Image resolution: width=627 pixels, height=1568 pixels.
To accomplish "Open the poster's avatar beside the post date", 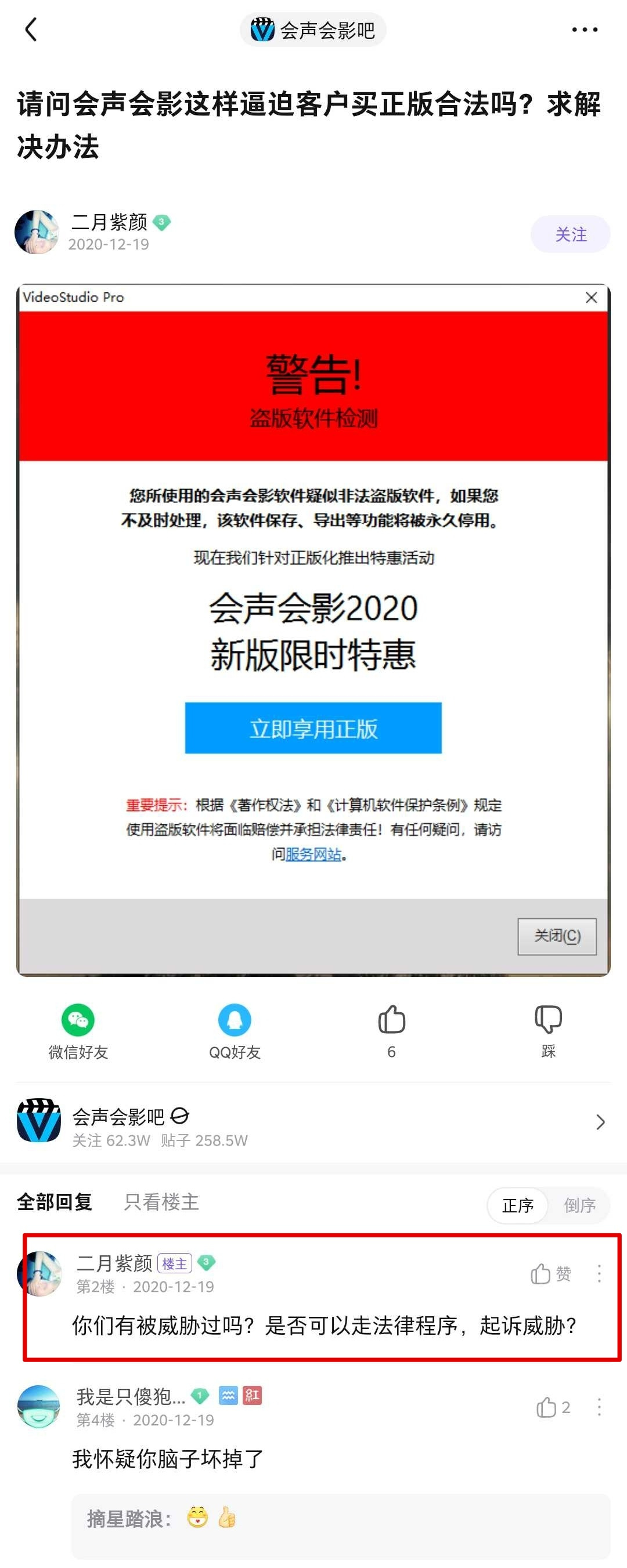I will click(x=37, y=232).
